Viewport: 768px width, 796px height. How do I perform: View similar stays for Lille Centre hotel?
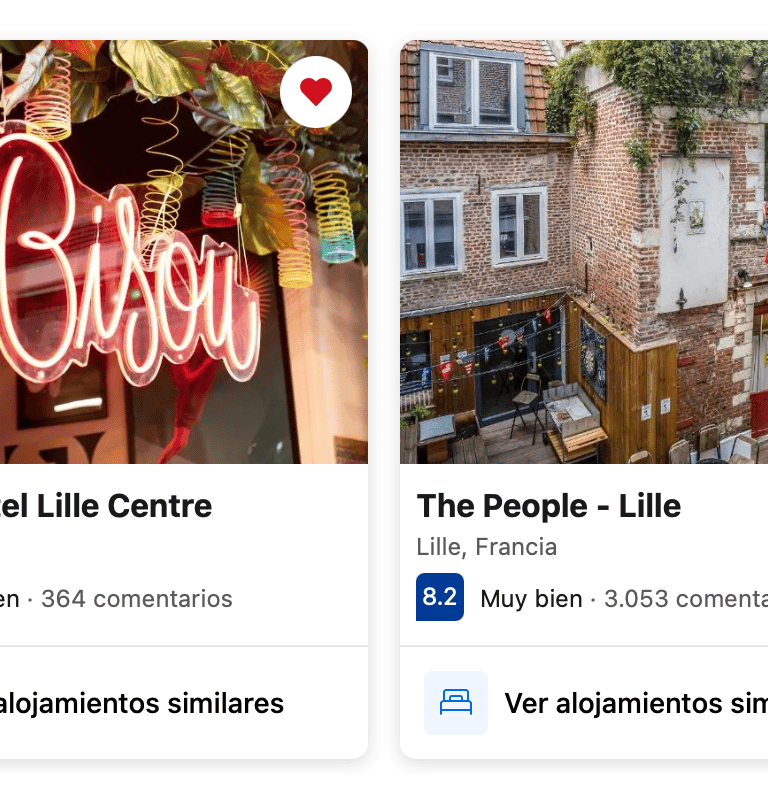pos(140,703)
